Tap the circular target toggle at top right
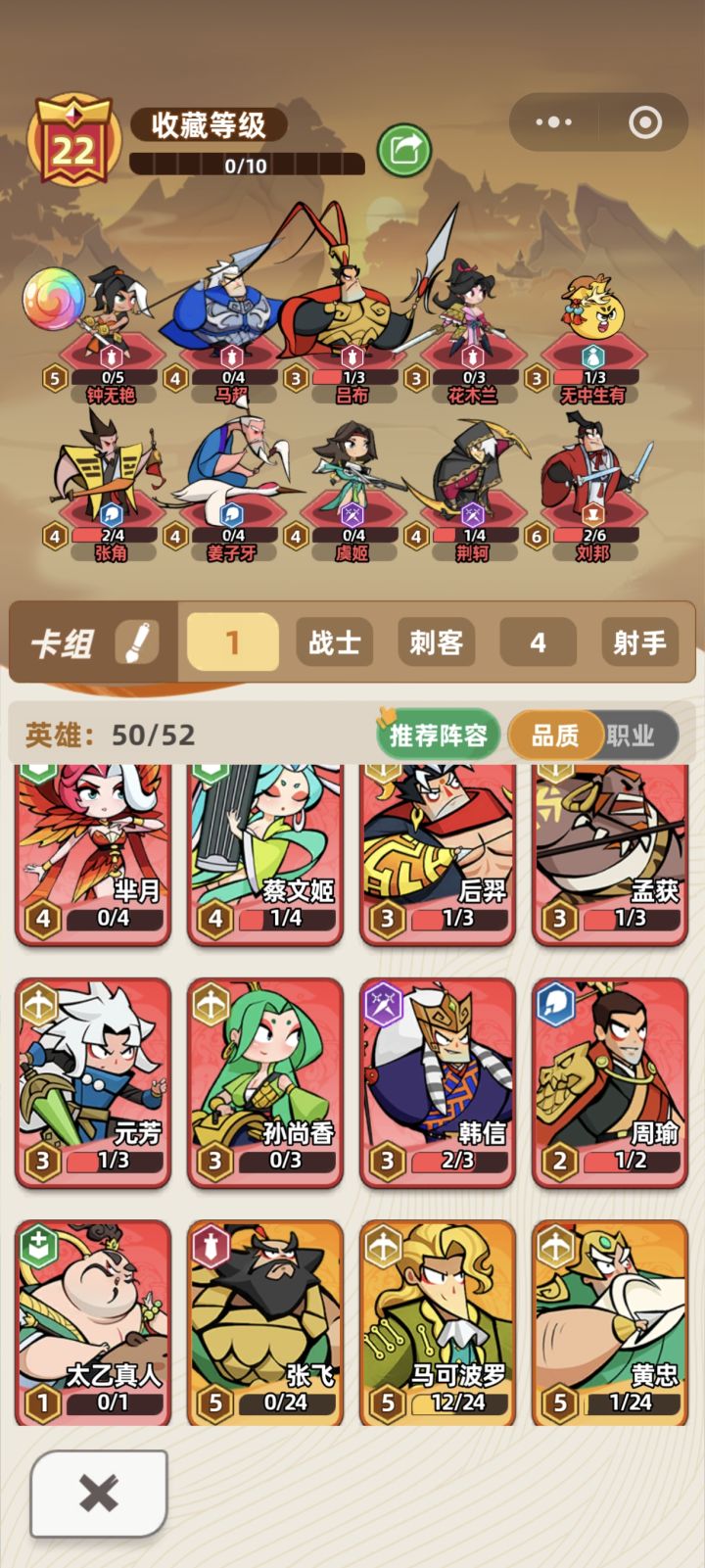The image size is (705, 1568). (x=644, y=121)
